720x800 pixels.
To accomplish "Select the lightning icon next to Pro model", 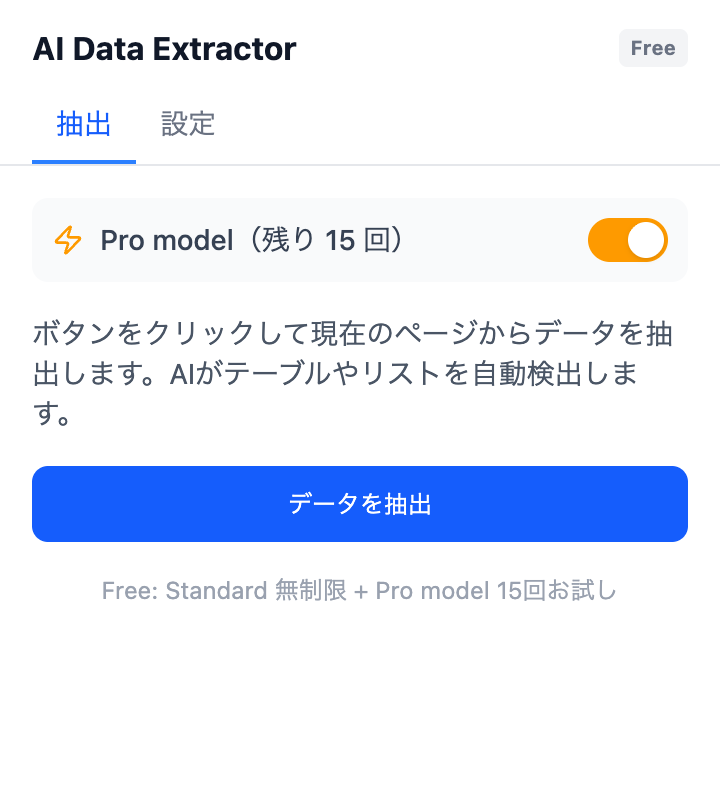I will (67, 240).
